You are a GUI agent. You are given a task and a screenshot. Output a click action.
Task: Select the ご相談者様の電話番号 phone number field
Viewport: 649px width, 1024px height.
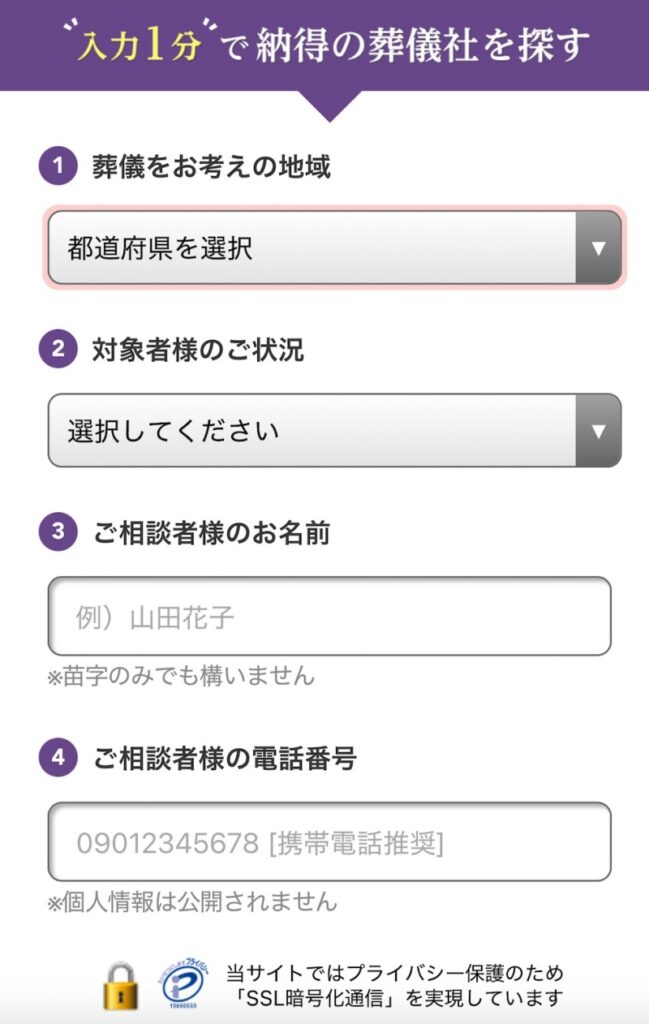329,842
